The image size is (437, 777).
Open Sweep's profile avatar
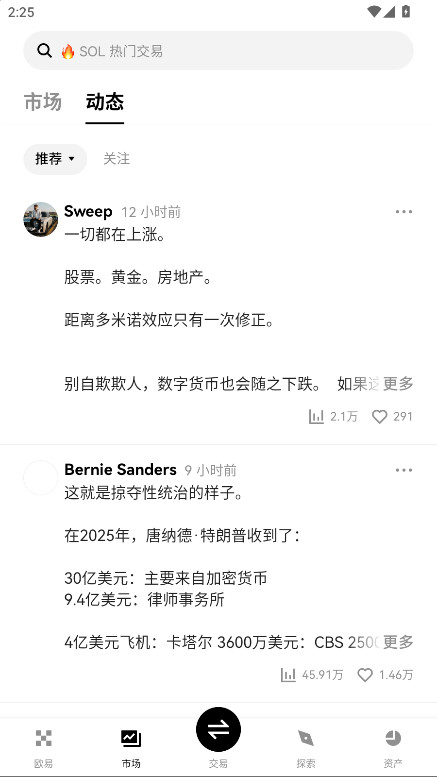point(41,219)
